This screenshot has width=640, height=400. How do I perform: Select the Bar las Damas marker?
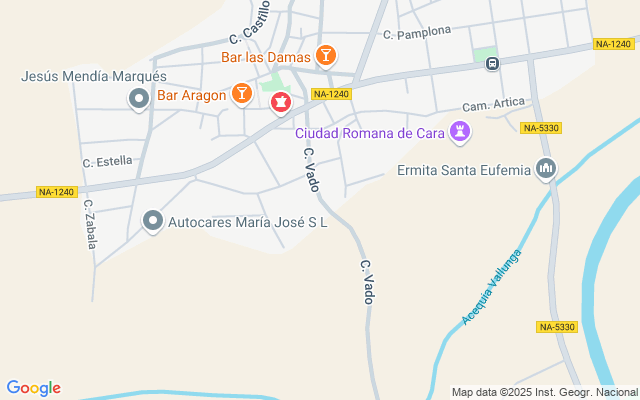tap(325, 55)
